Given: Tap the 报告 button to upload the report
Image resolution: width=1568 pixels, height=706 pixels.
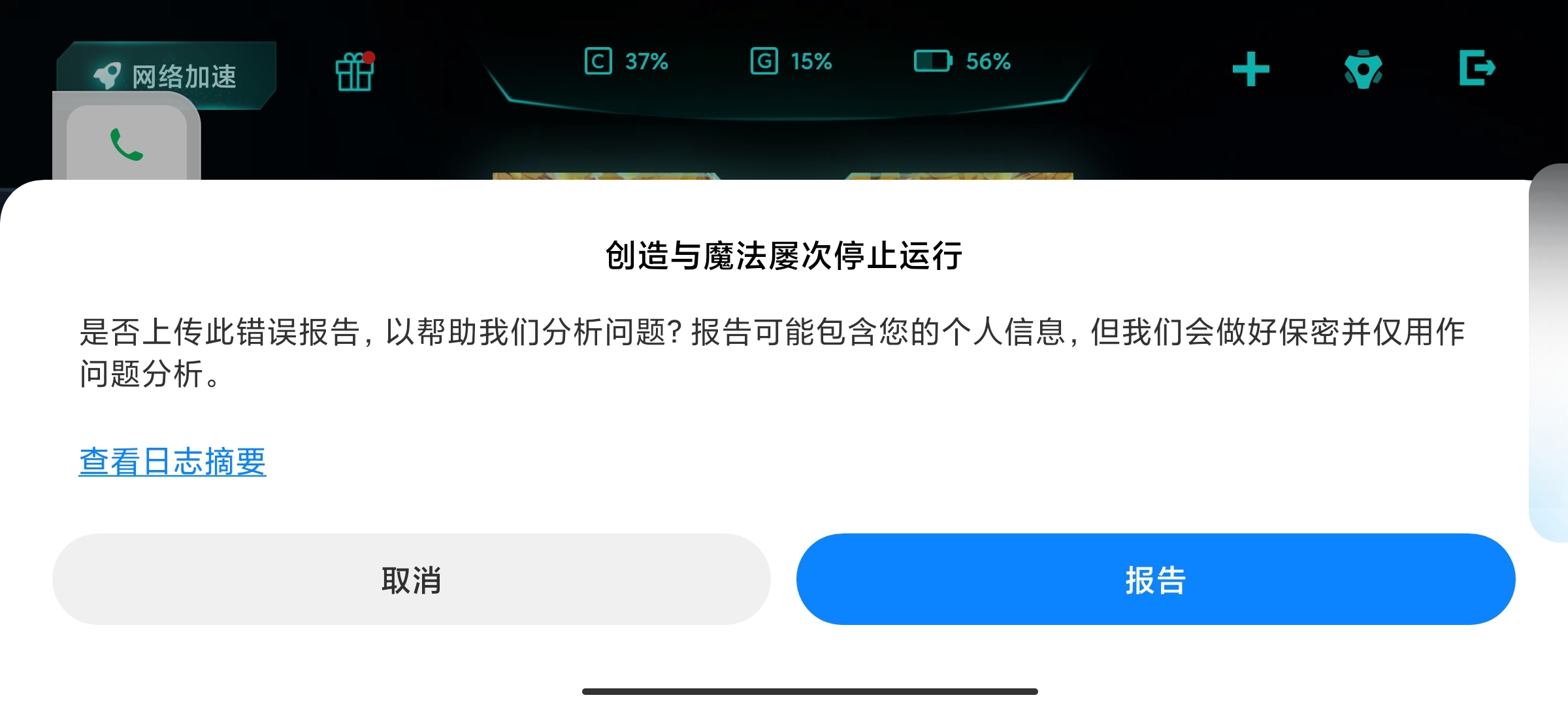Looking at the screenshot, I should (1155, 579).
